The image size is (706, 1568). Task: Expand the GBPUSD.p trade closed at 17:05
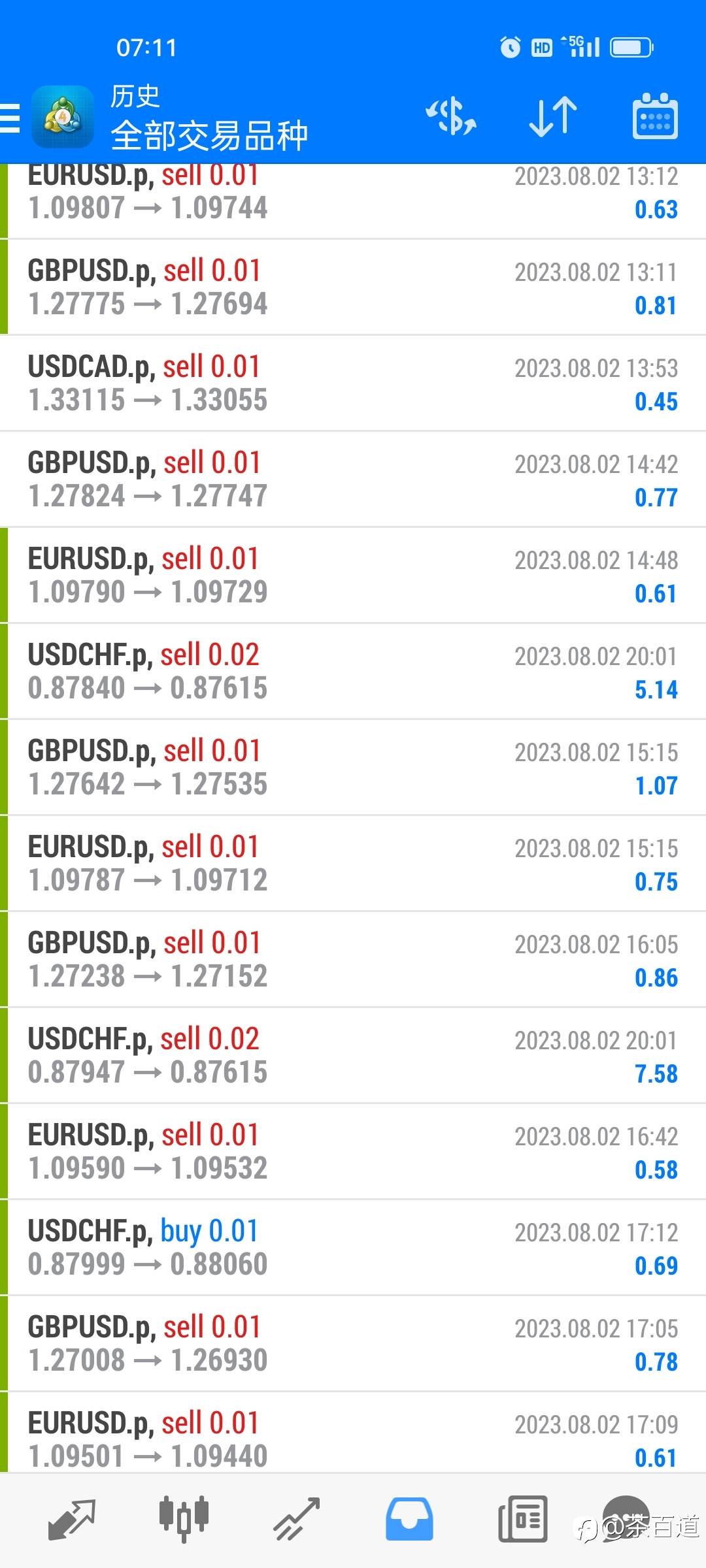point(353,1344)
